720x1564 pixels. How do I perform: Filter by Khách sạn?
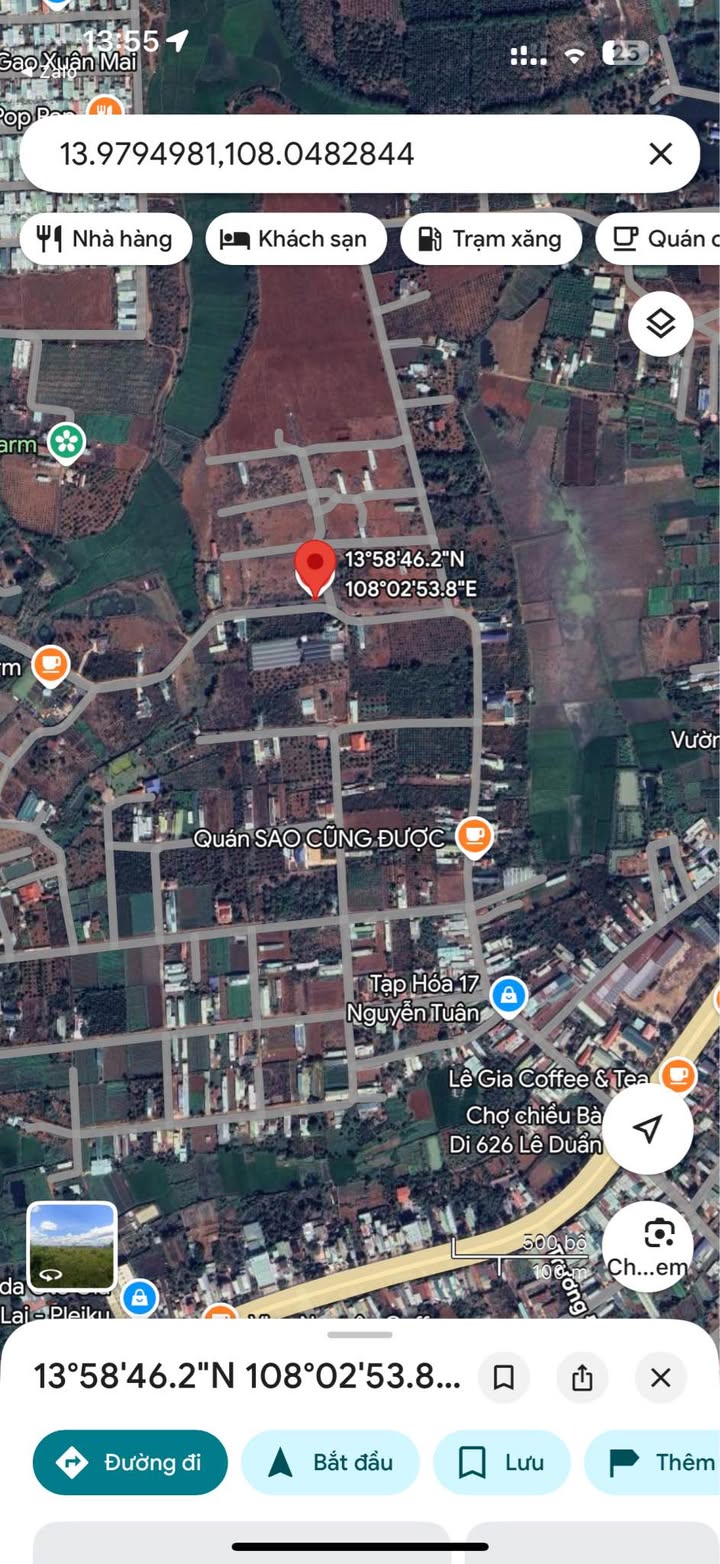pos(296,239)
